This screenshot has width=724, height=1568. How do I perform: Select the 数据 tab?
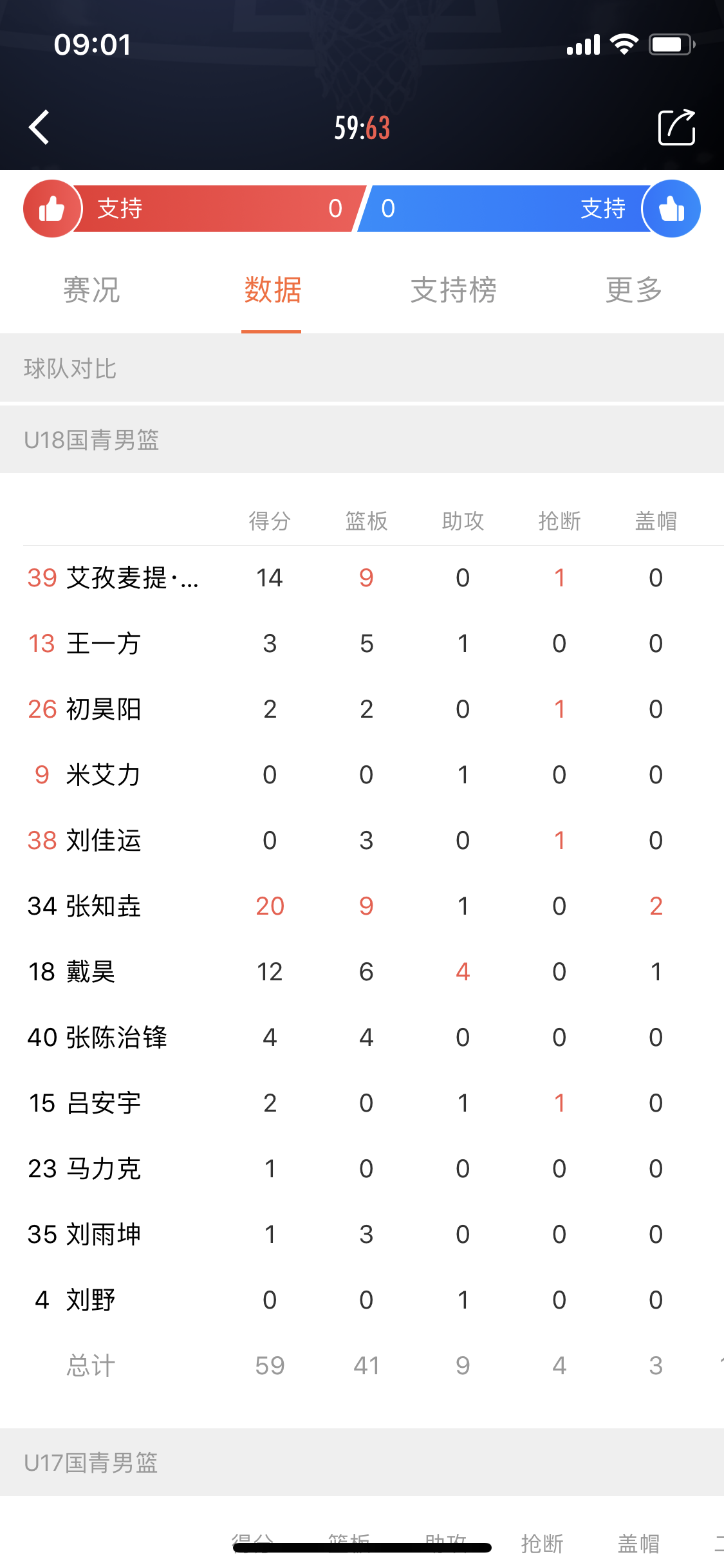click(x=272, y=290)
